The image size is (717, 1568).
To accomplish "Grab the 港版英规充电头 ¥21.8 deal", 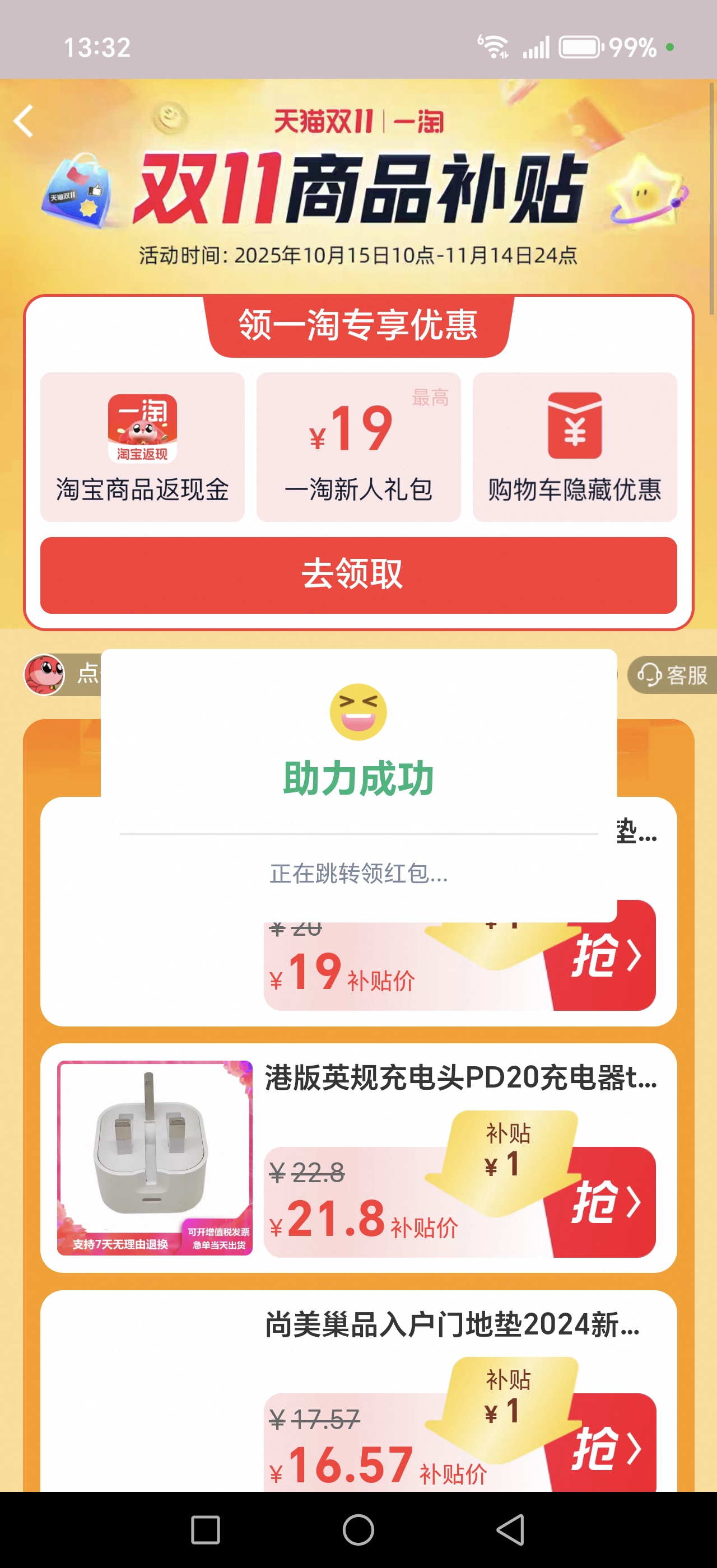I will 605,1203.
